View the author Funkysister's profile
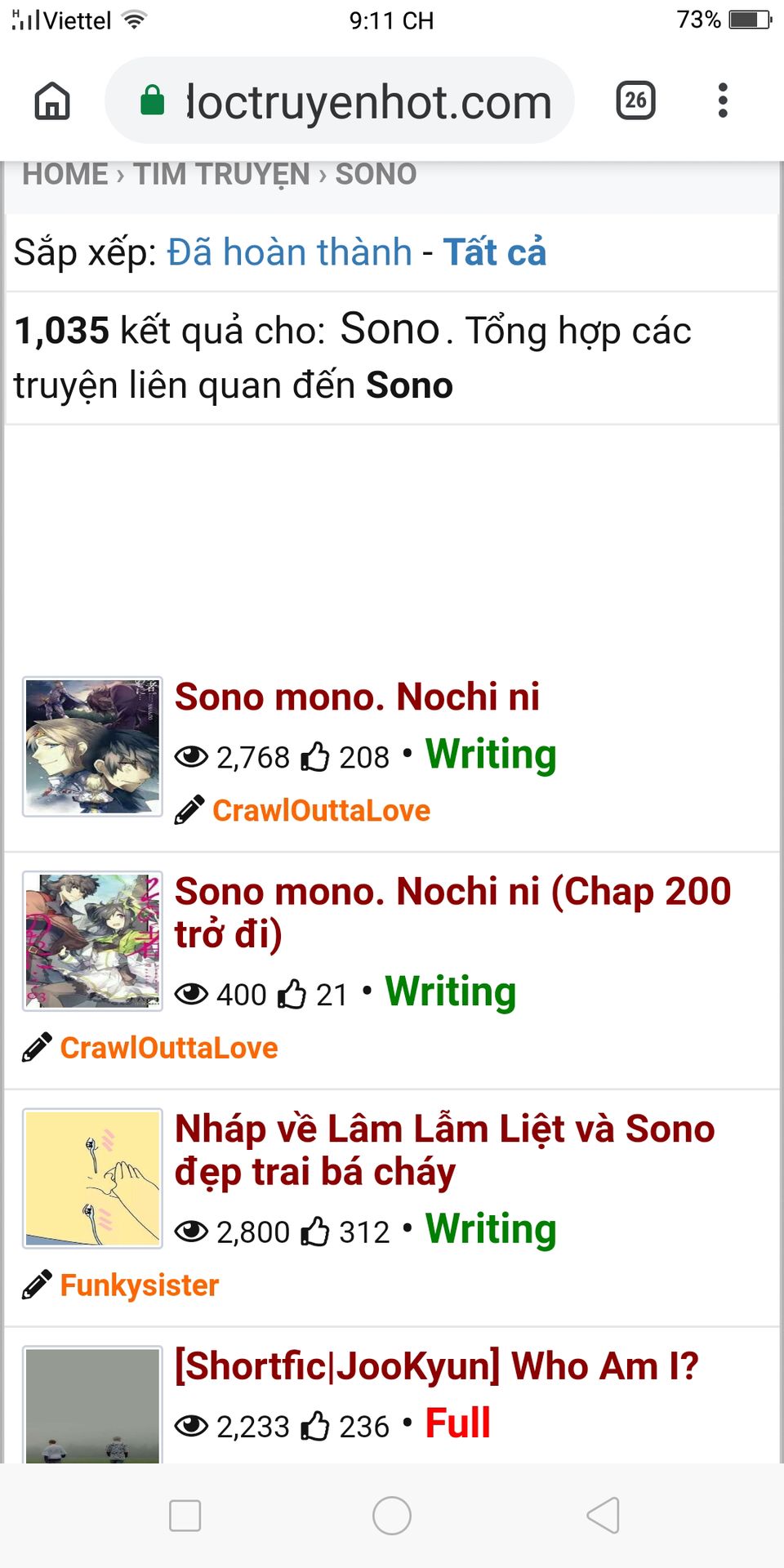This screenshot has width=784, height=1568. (x=139, y=1285)
